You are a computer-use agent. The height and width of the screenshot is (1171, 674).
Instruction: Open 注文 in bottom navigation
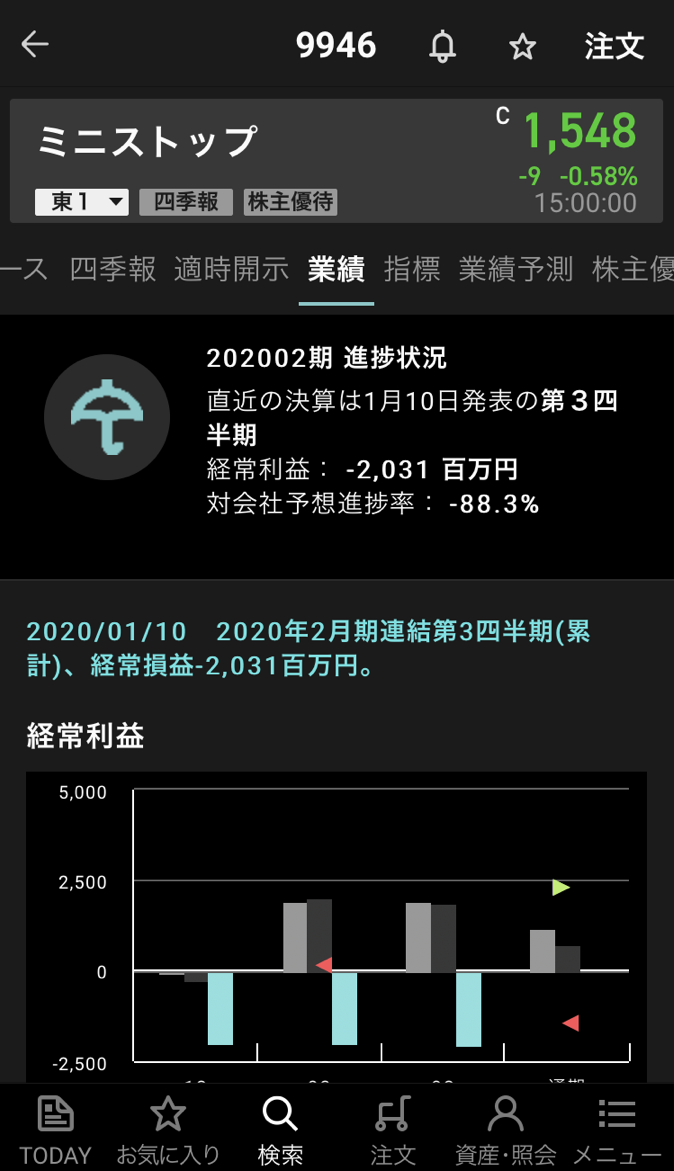(392, 1130)
